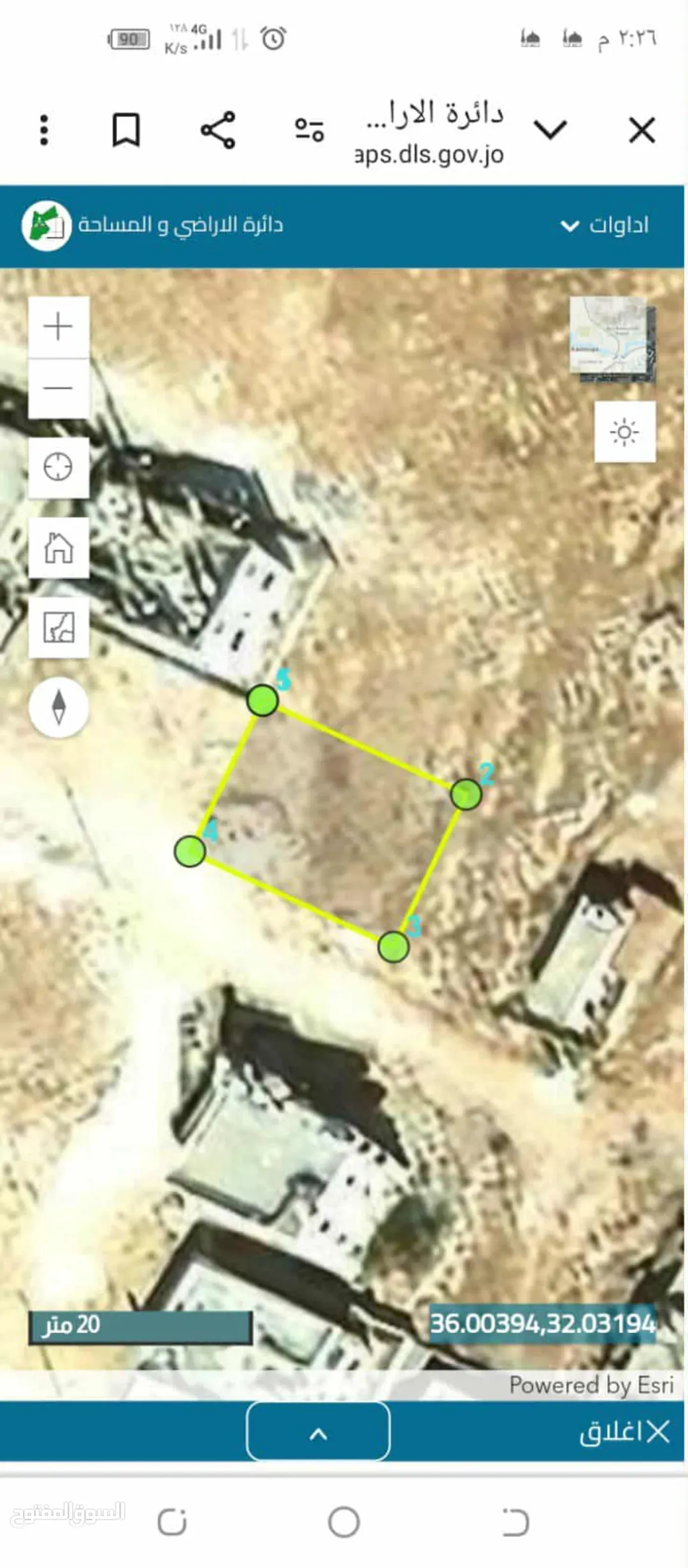Viewport: 688px width, 1568px height.
Task: Zoom in on the map
Action: 59,327
